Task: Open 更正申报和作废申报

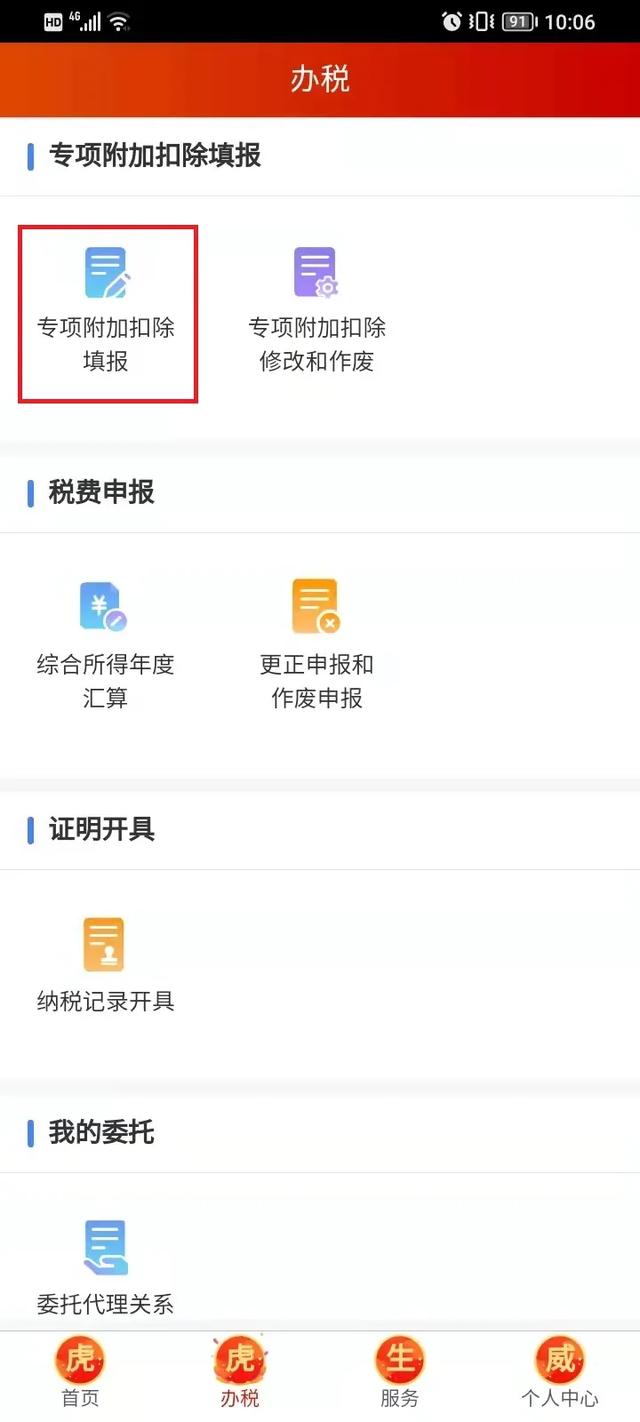Action: coord(317,647)
